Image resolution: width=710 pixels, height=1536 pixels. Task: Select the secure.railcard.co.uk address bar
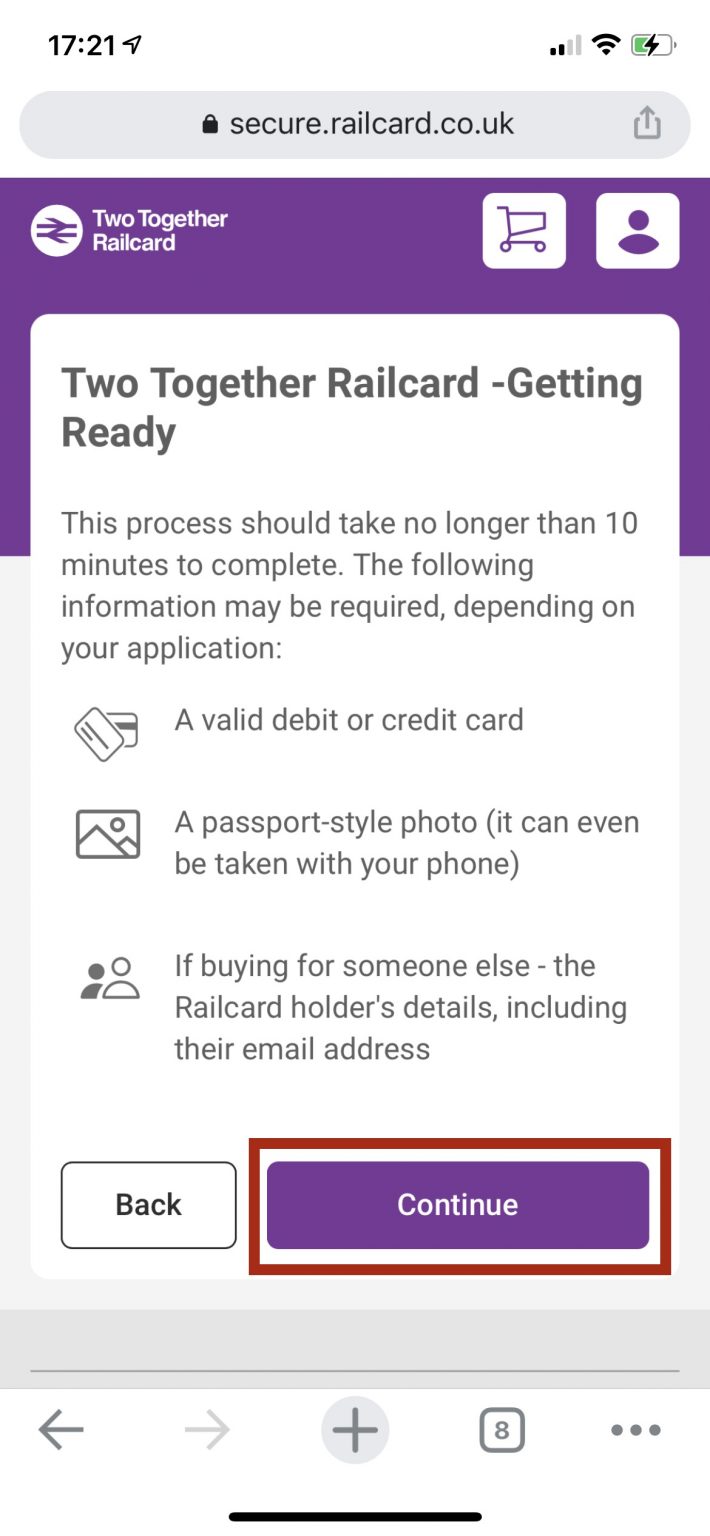[355, 124]
